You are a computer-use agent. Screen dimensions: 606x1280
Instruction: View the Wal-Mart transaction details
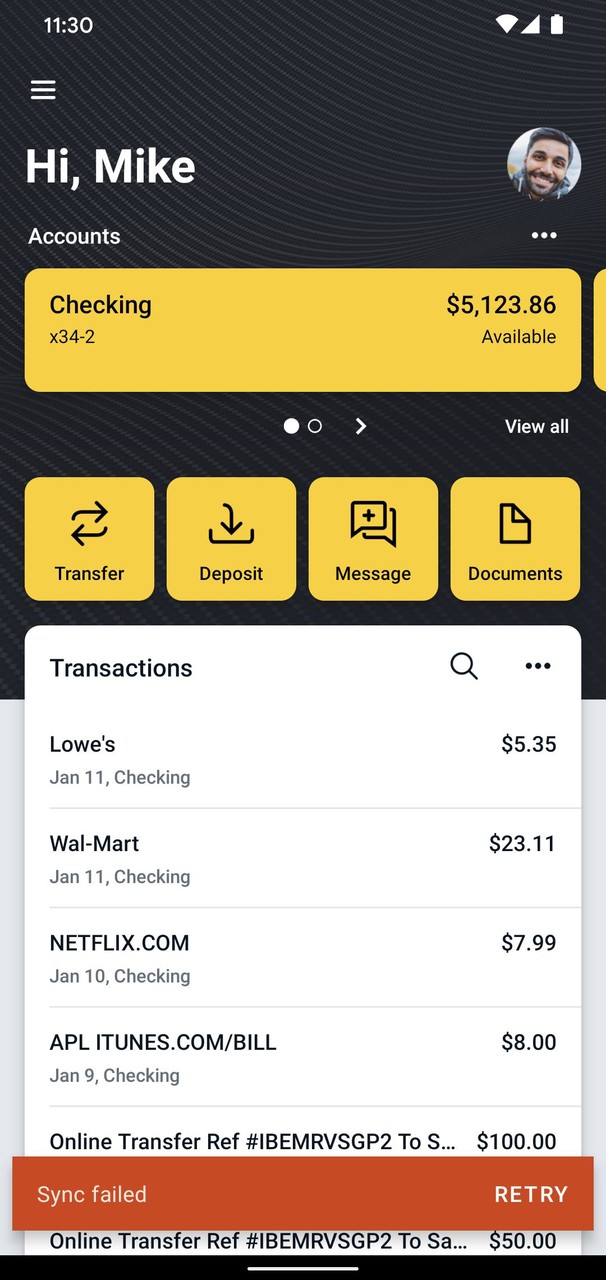pyautogui.click(x=302, y=858)
